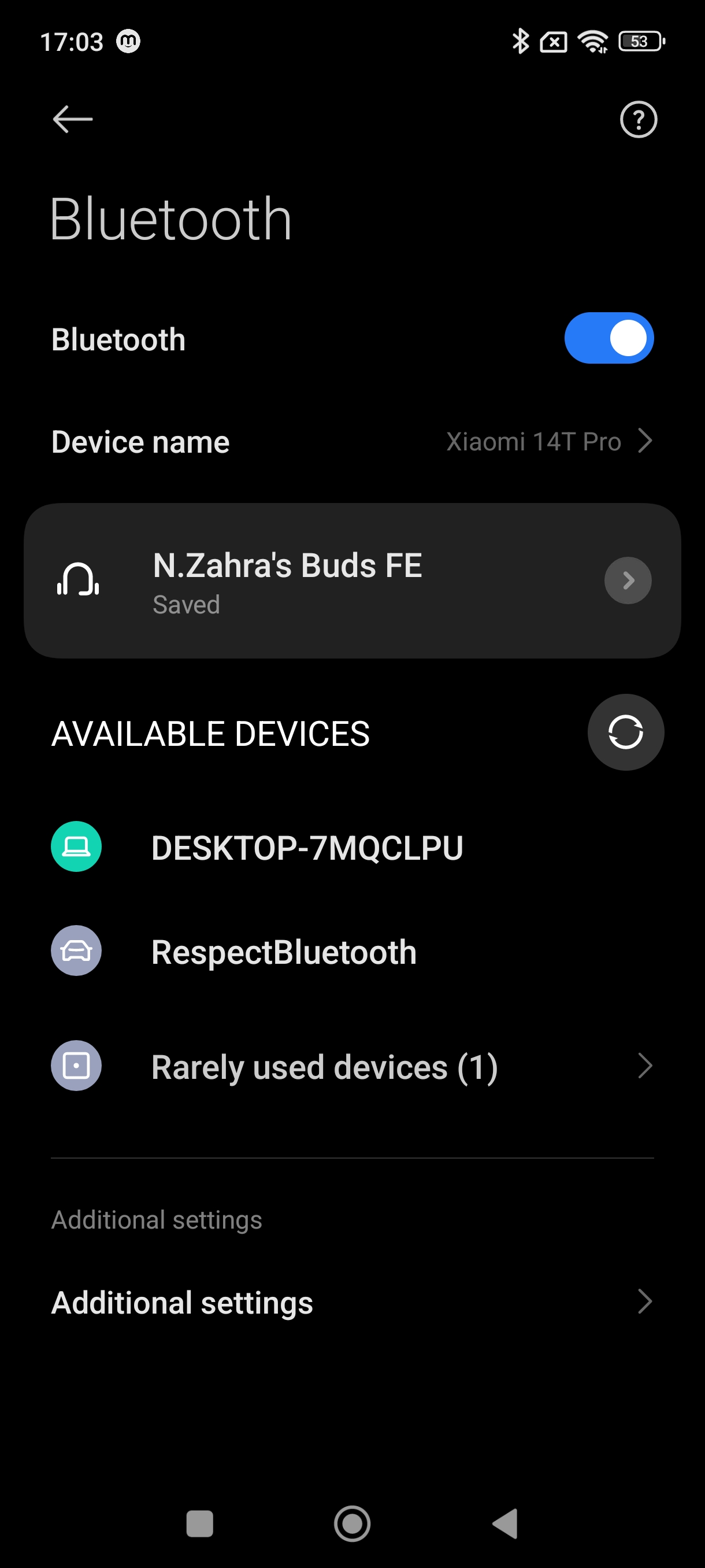Open recent apps from navigation bar

pyautogui.click(x=199, y=1523)
